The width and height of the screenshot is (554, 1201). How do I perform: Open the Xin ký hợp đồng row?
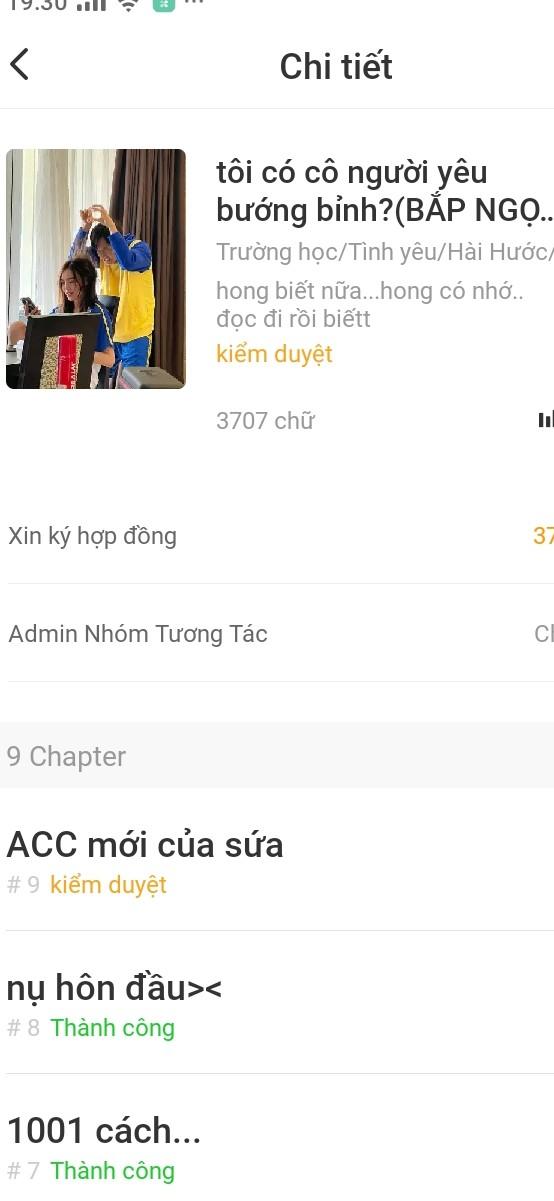click(277, 536)
